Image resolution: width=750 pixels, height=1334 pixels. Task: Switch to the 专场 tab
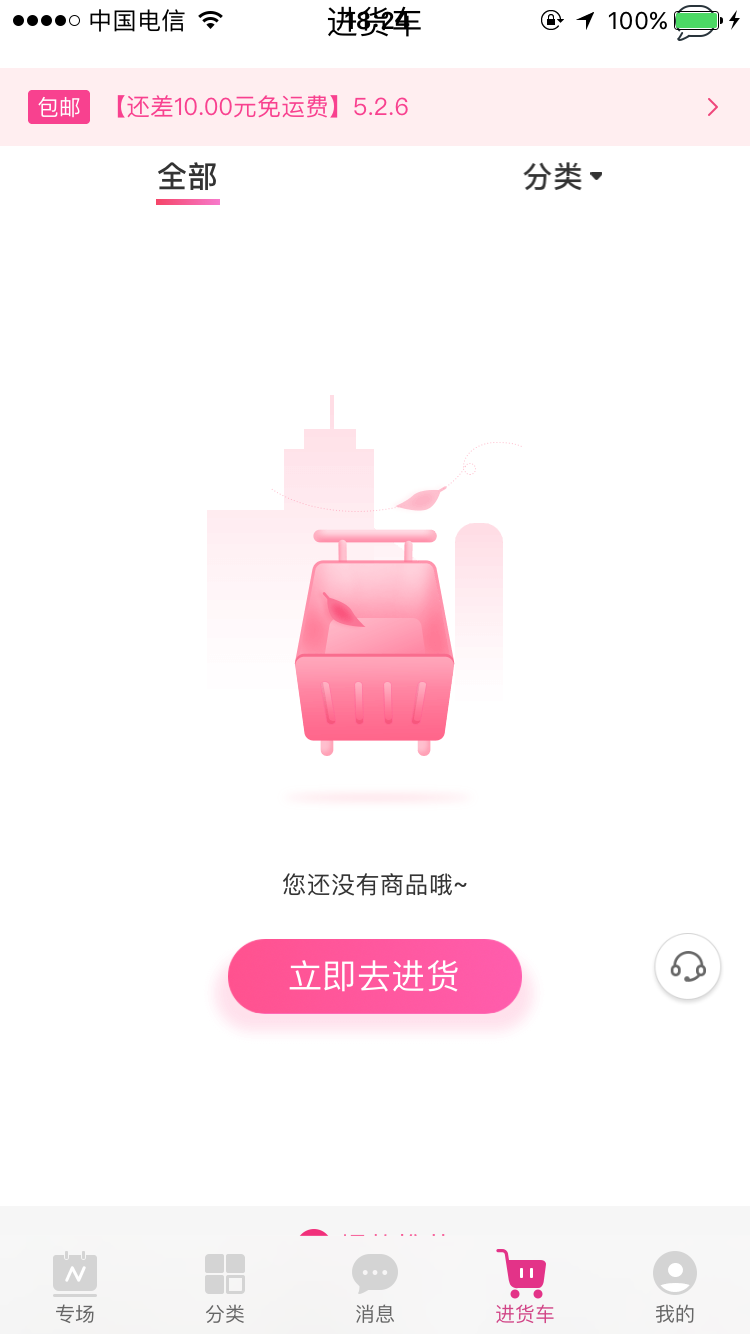(75, 1288)
